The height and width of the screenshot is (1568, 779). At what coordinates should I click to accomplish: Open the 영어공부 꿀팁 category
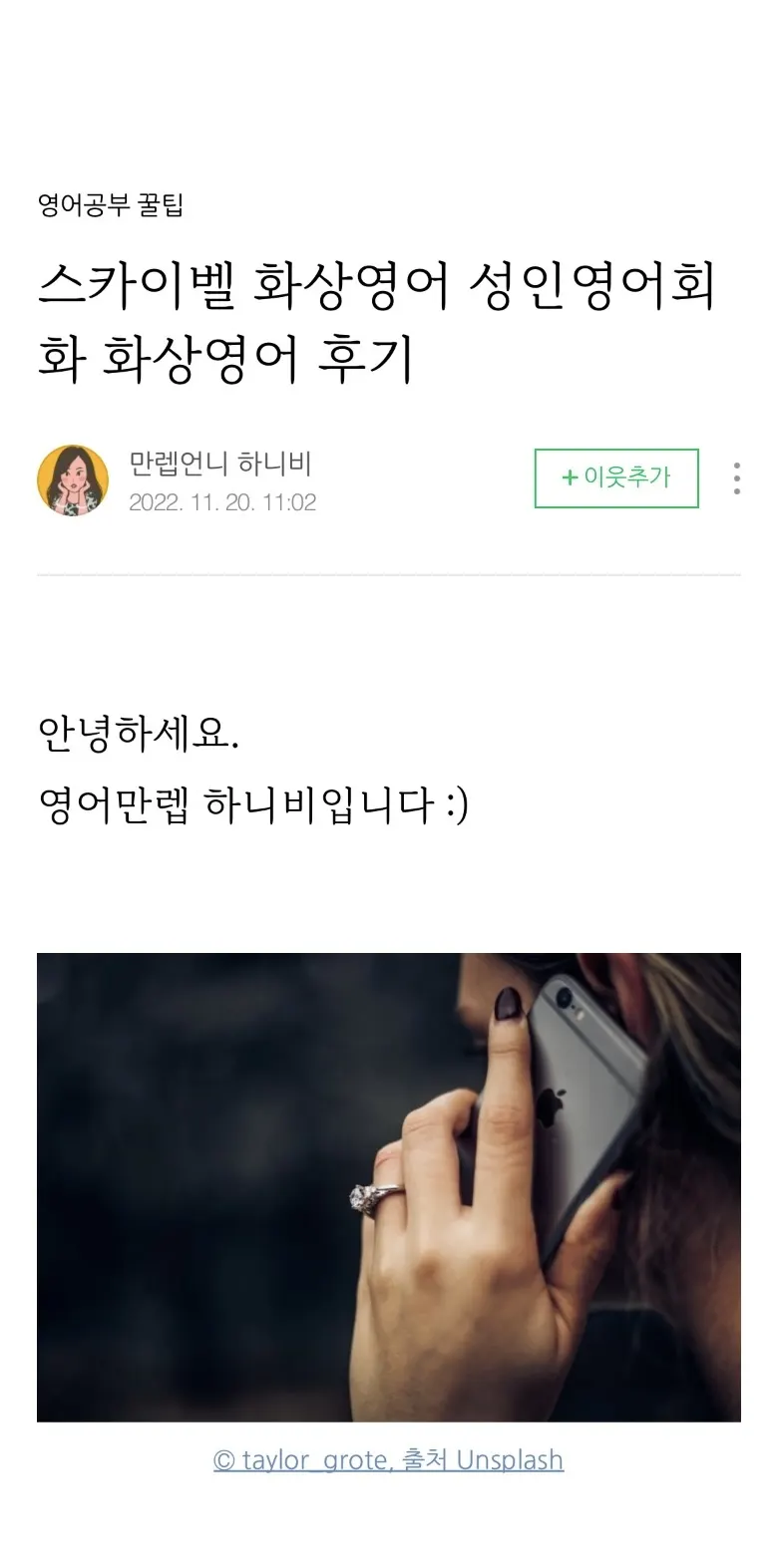click(111, 205)
